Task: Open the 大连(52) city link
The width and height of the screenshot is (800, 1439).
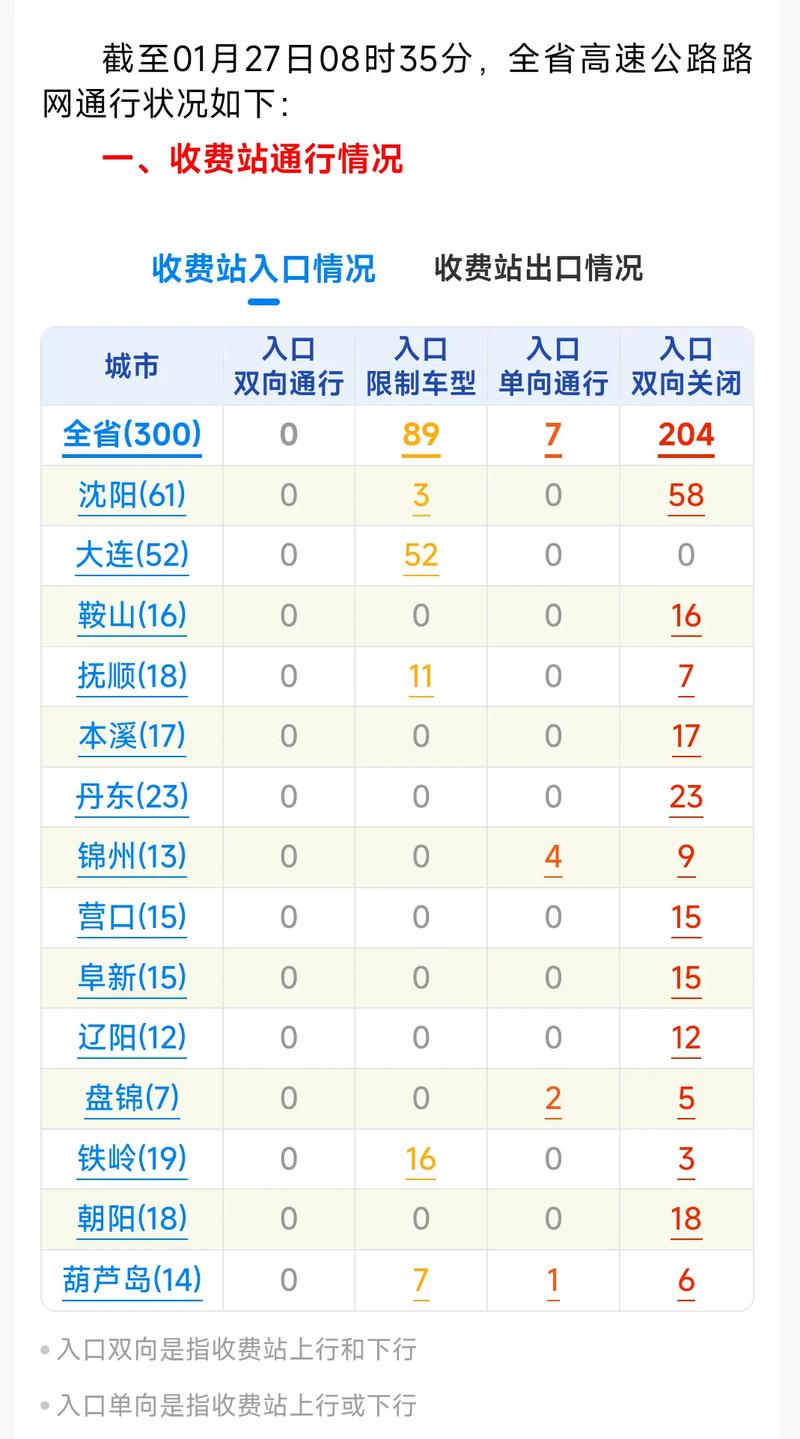Action: [x=131, y=556]
